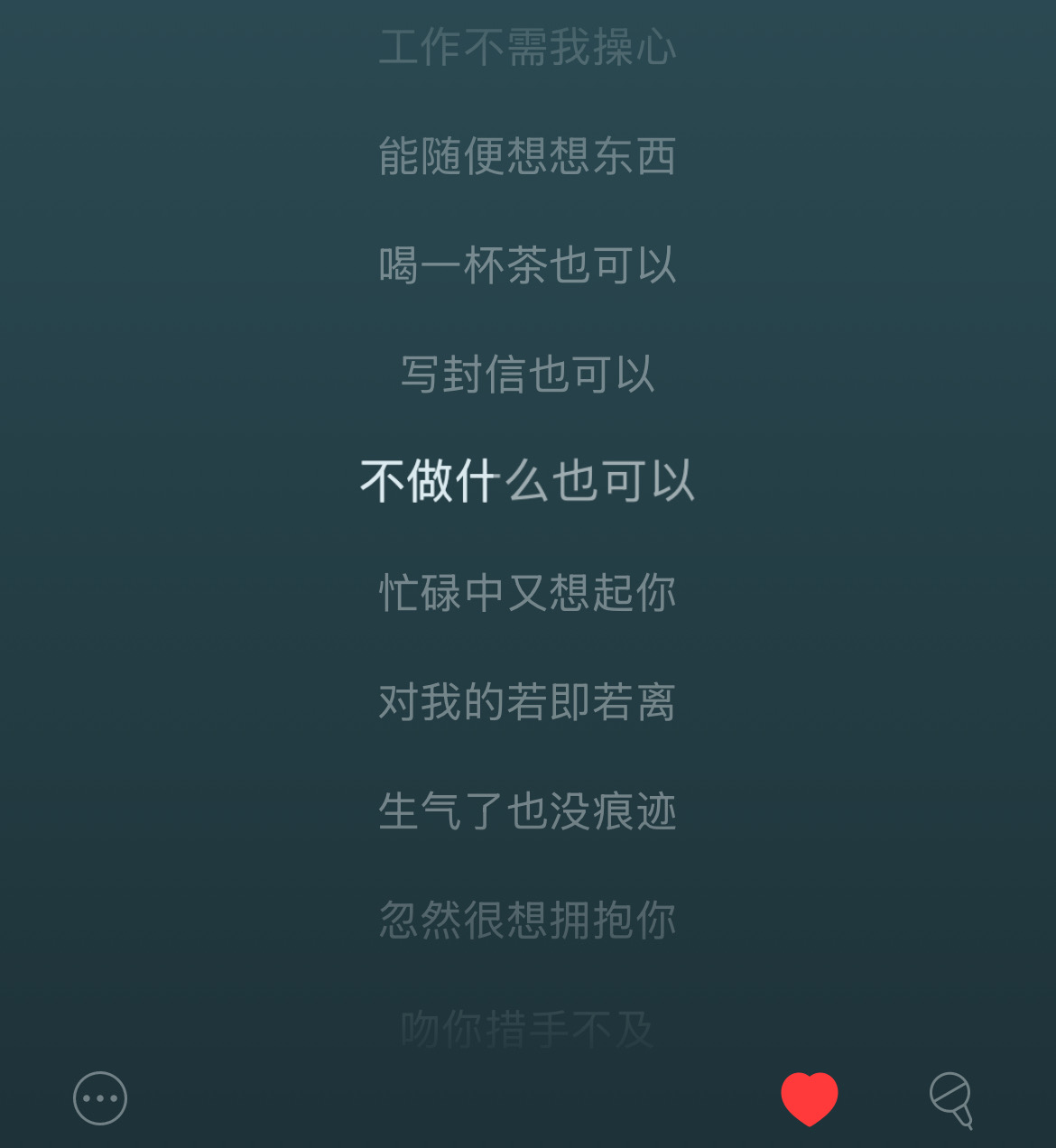
Task: Open the microphone sing-along icon
Action: [x=951, y=1099]
